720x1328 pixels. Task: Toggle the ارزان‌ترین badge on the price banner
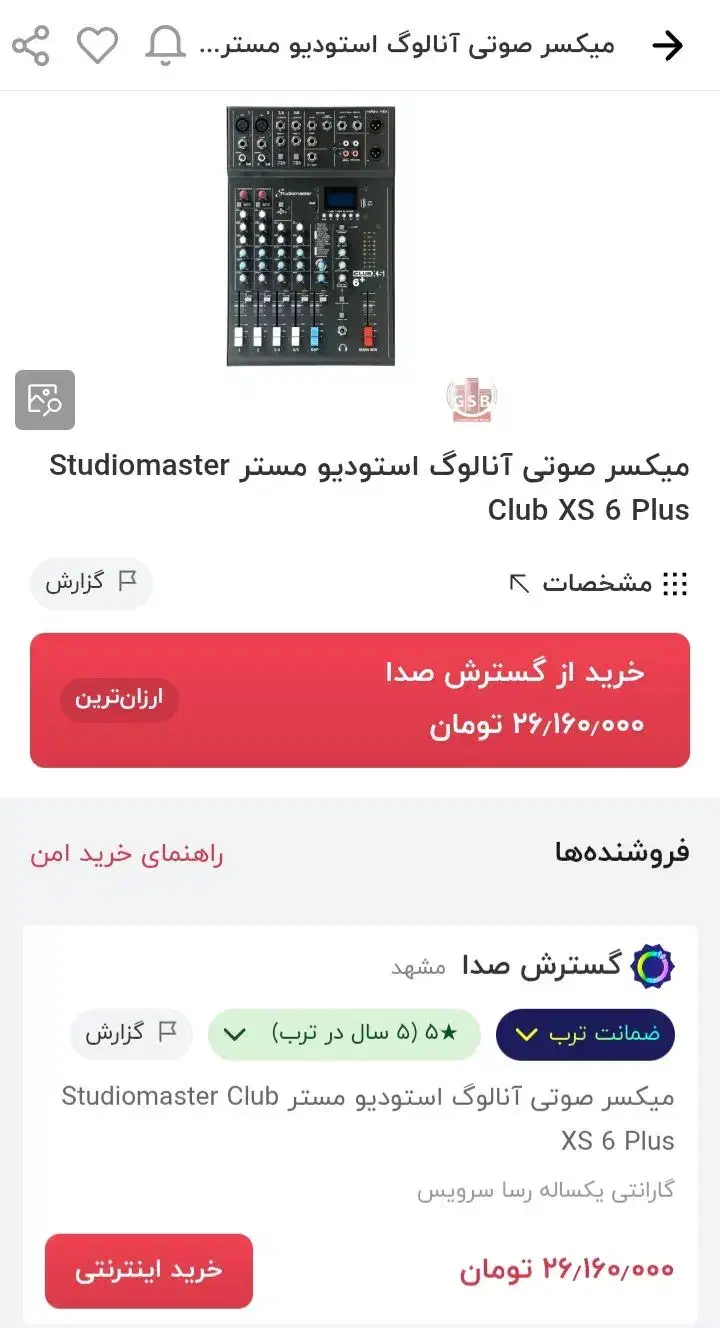[119, 700]
